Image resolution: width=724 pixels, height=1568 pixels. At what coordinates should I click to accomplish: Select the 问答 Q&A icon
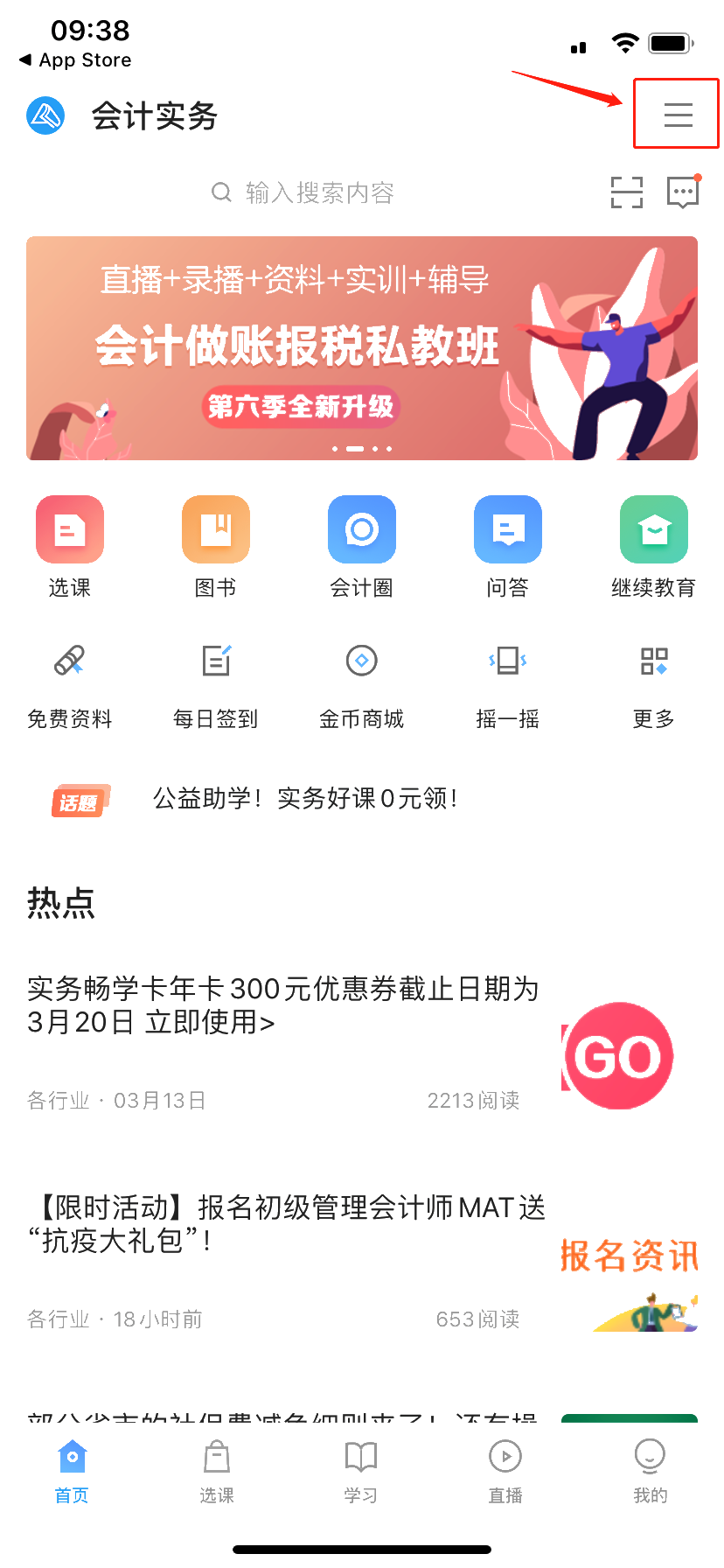[508, 529]
